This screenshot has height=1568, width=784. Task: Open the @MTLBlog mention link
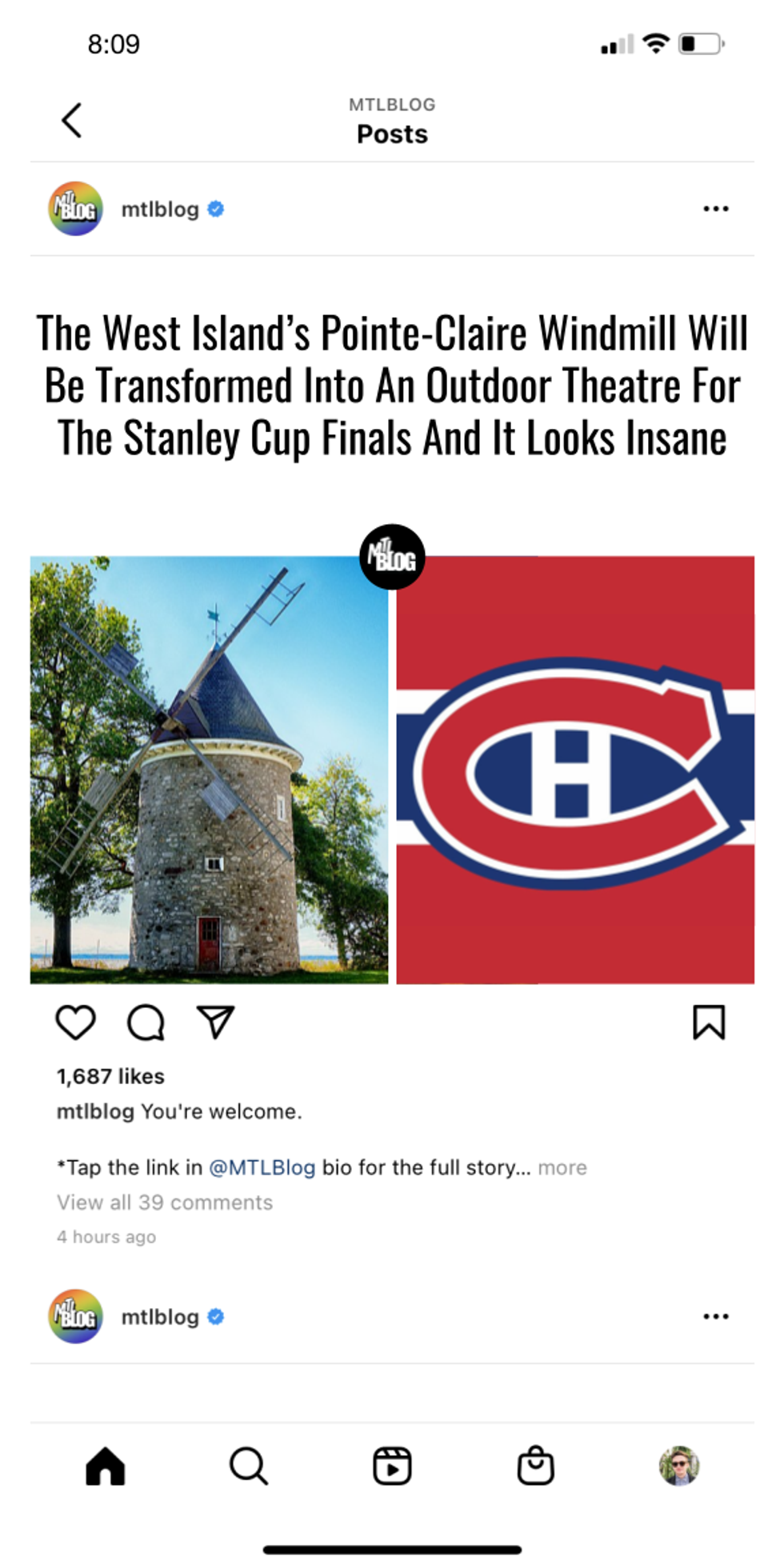262,1168
